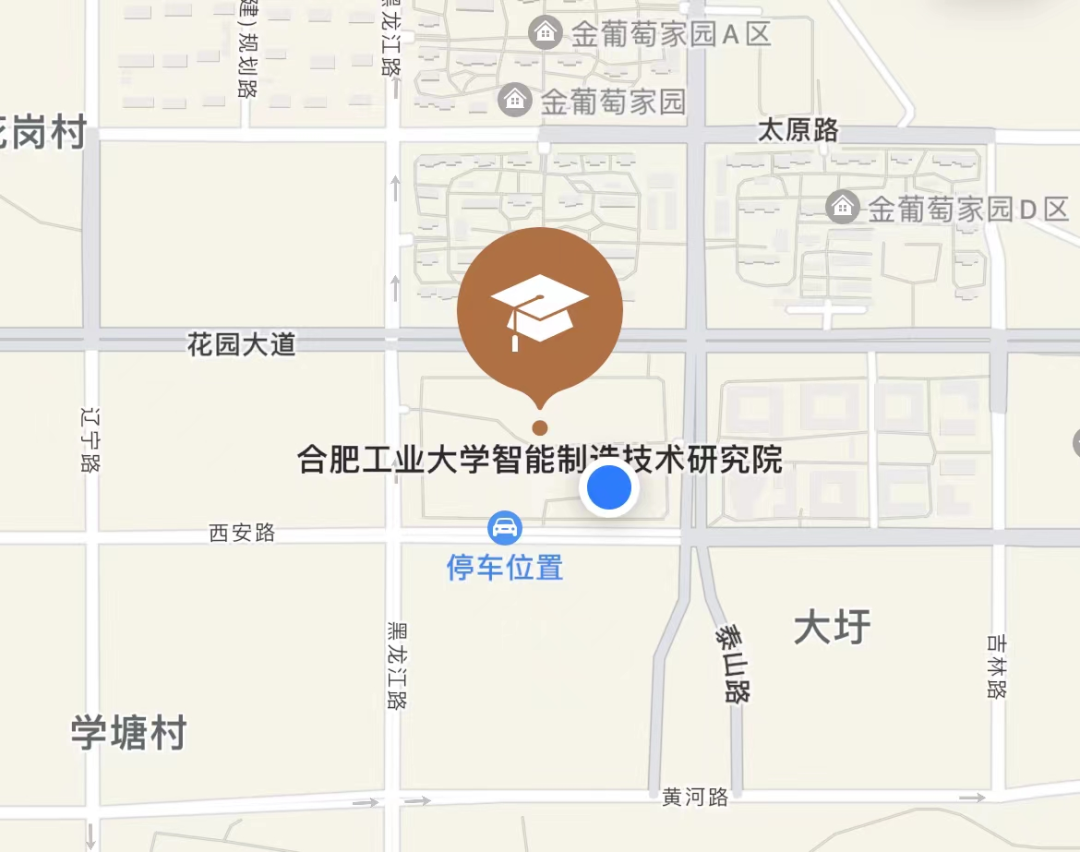Open the 停车位置 parked car marker
Screen dimensions: 1080x852
coord(505,527)
